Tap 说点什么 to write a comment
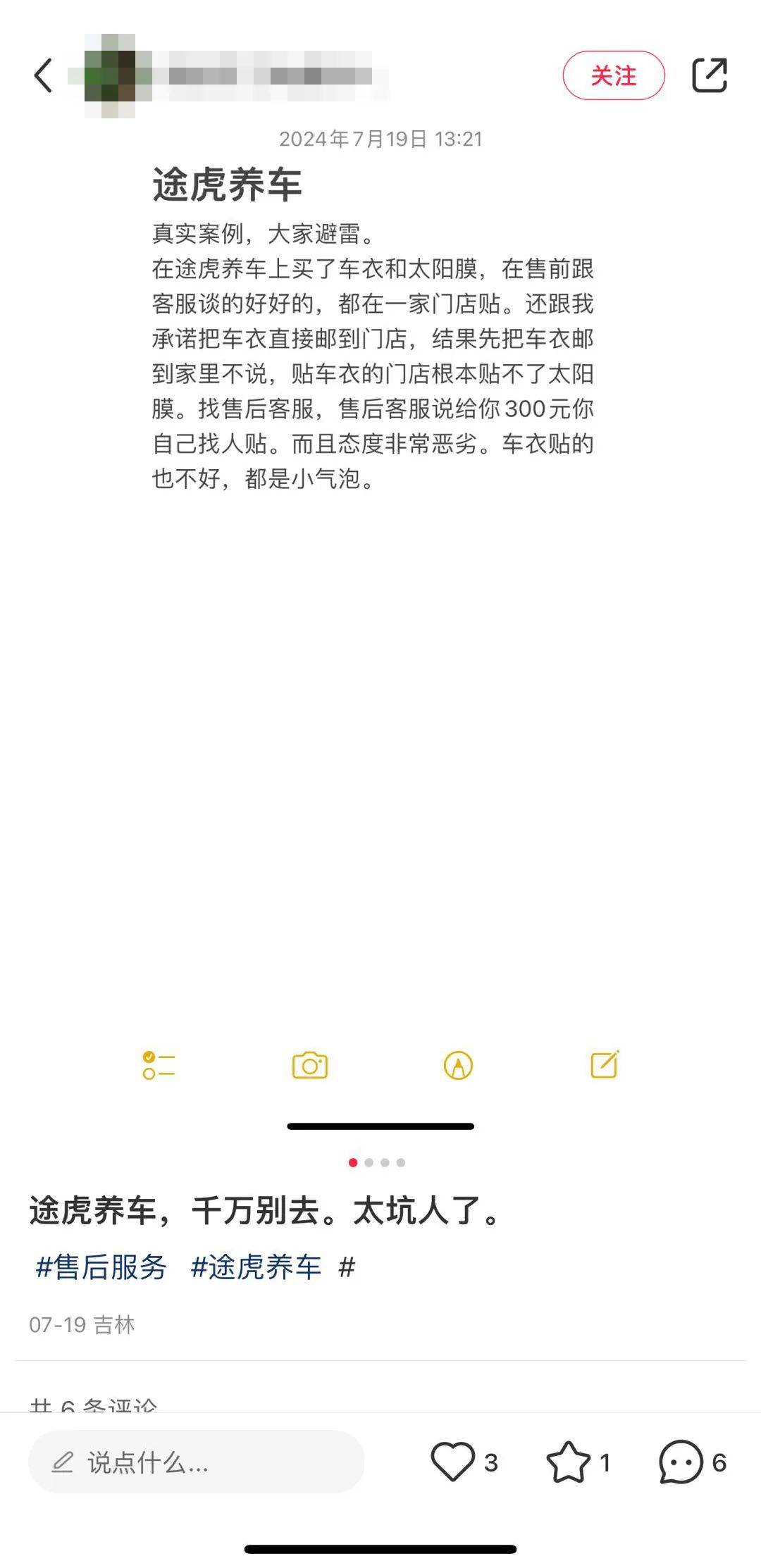This screenshot has height=1568, width=761. click(x=196, y=1463)
